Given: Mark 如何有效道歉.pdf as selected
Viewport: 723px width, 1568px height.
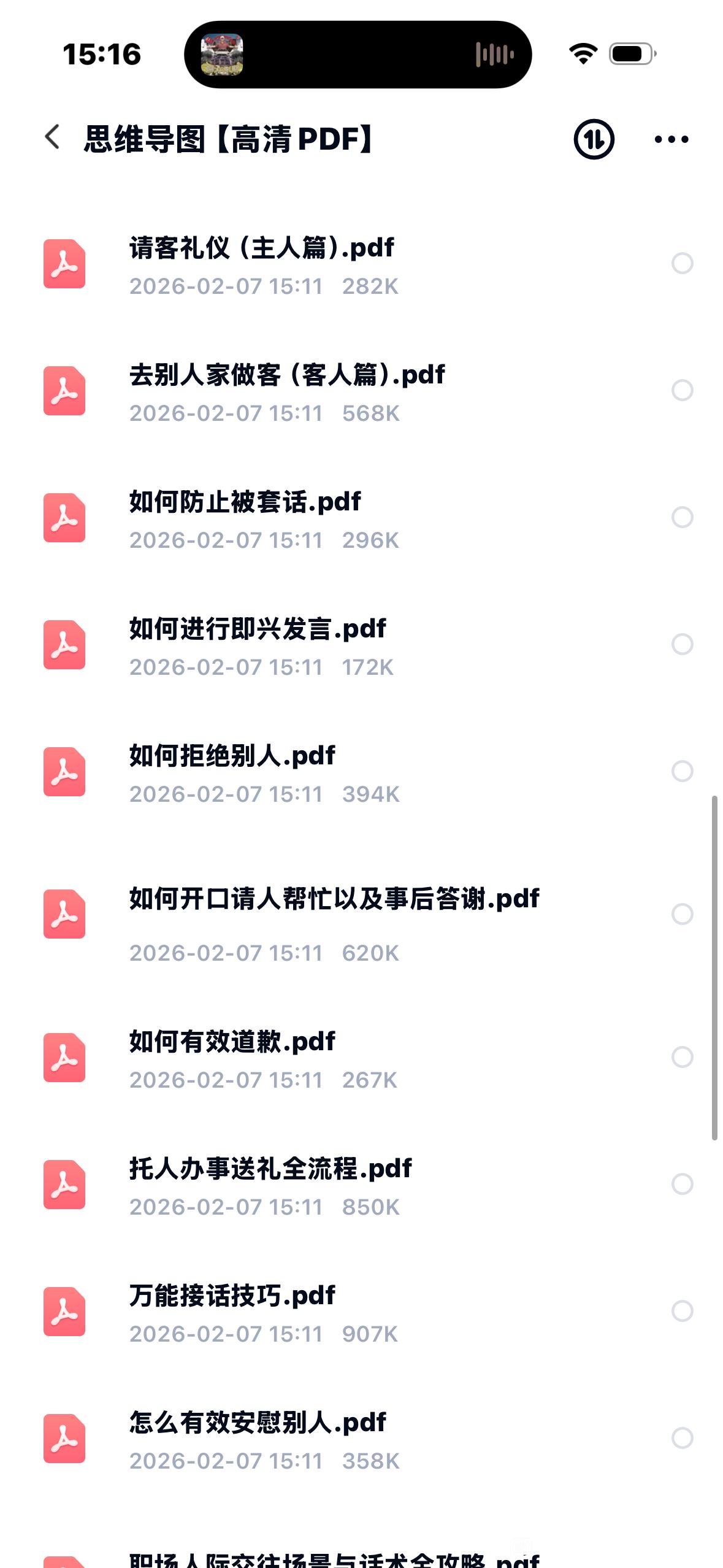Looking at the screenshot, I should click(682, 1057).
